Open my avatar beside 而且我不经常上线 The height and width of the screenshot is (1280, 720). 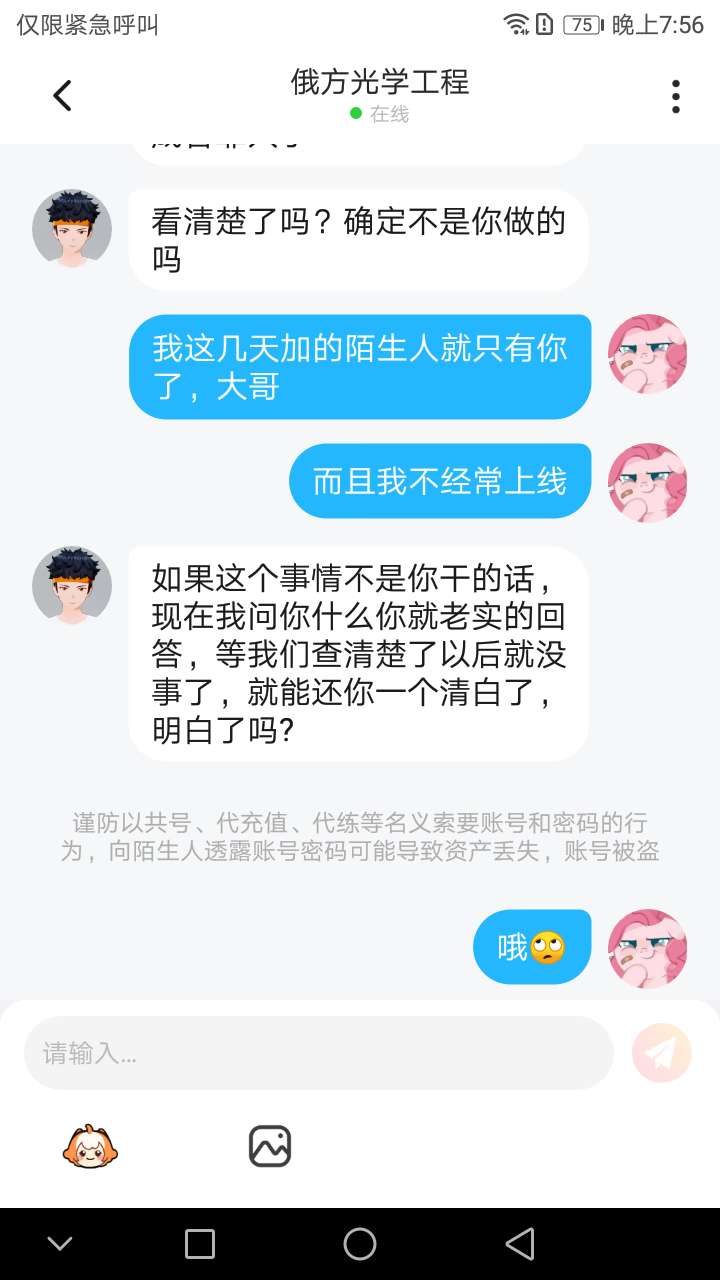pyautogui.click(x=648, y=482)
